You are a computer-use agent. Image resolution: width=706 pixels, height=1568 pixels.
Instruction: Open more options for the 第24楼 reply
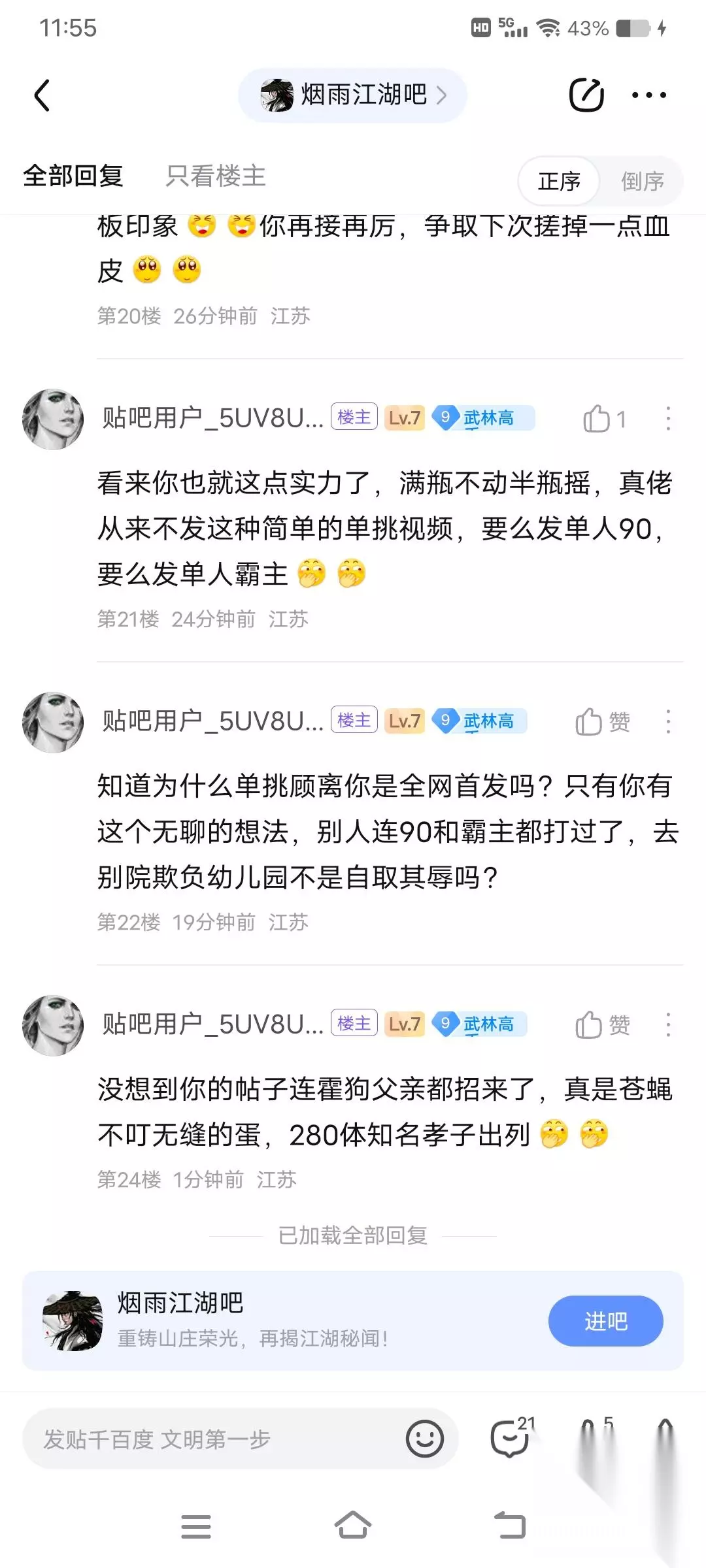tap(667, 1025)
